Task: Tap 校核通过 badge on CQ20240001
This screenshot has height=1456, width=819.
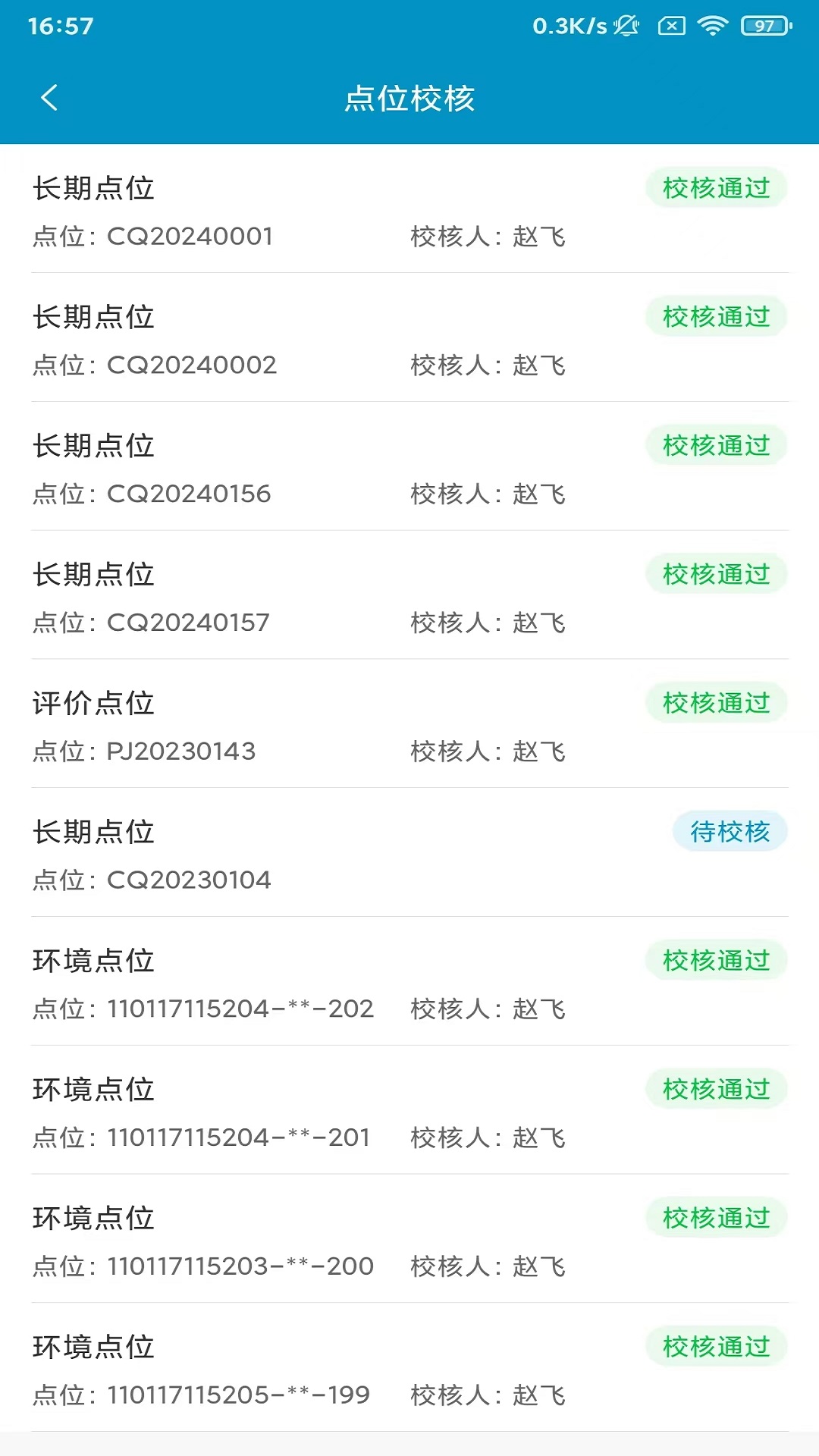Action: (716, 187)
